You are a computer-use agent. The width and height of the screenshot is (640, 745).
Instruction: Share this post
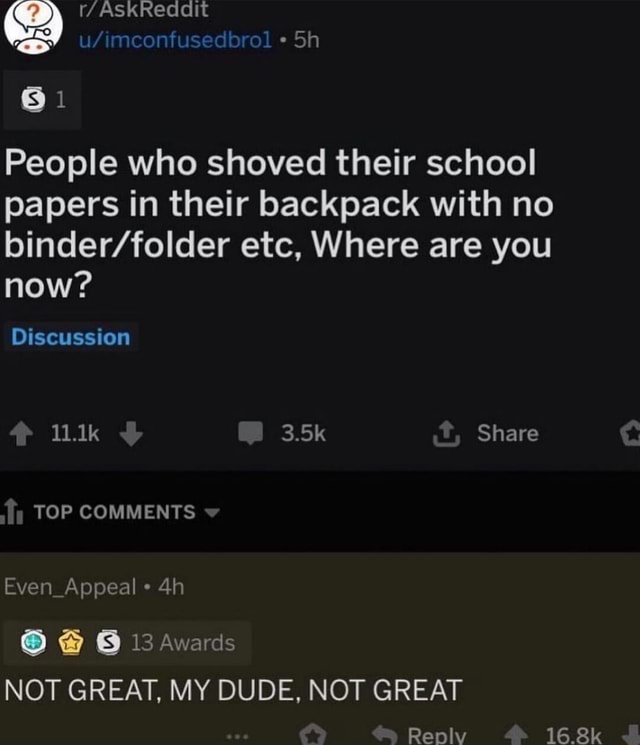click(485, 433)
